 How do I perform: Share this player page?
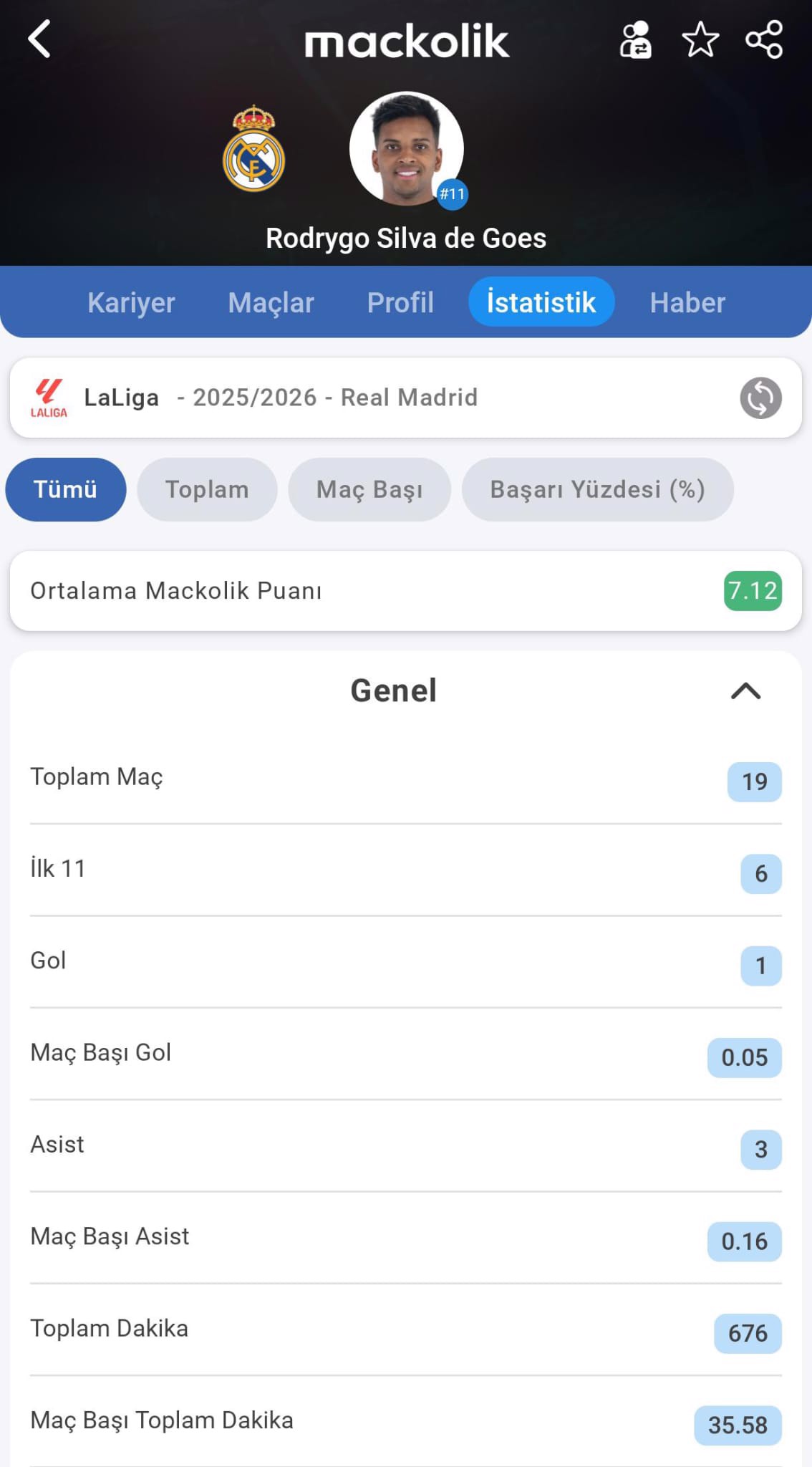[764, 39]
